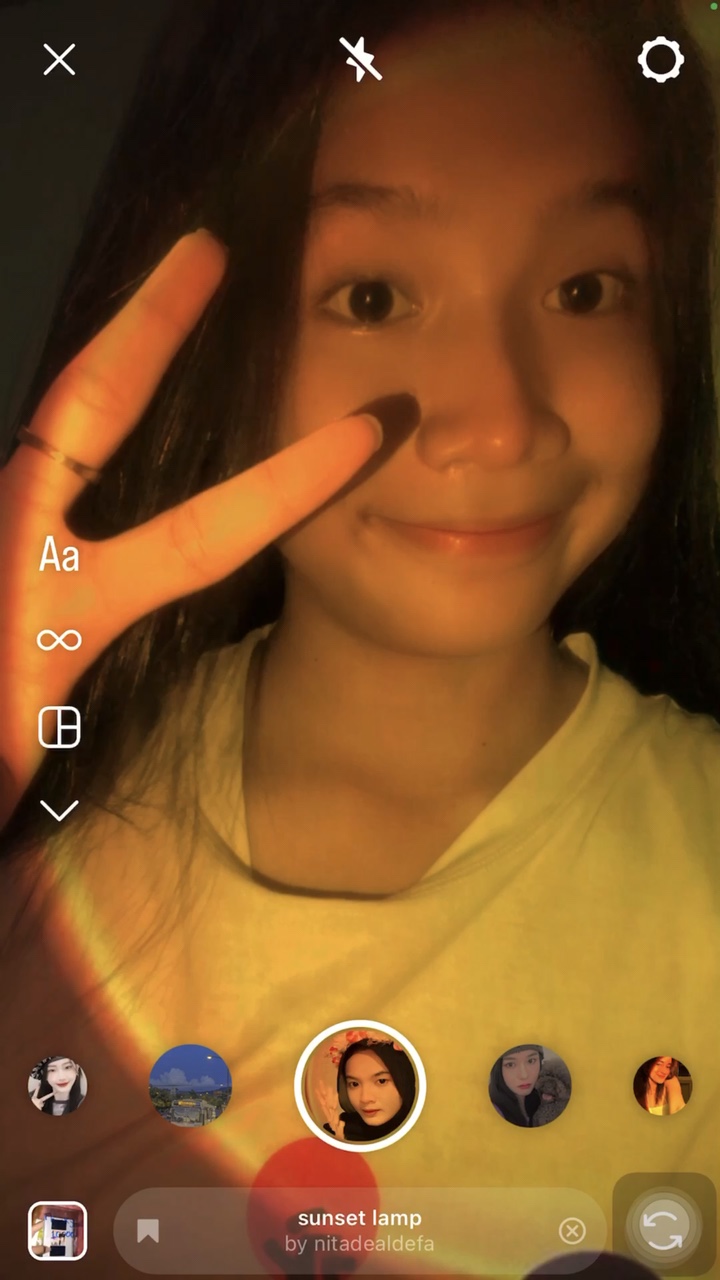
Task: Close the story camera
Action: click(x=59, y=60)
